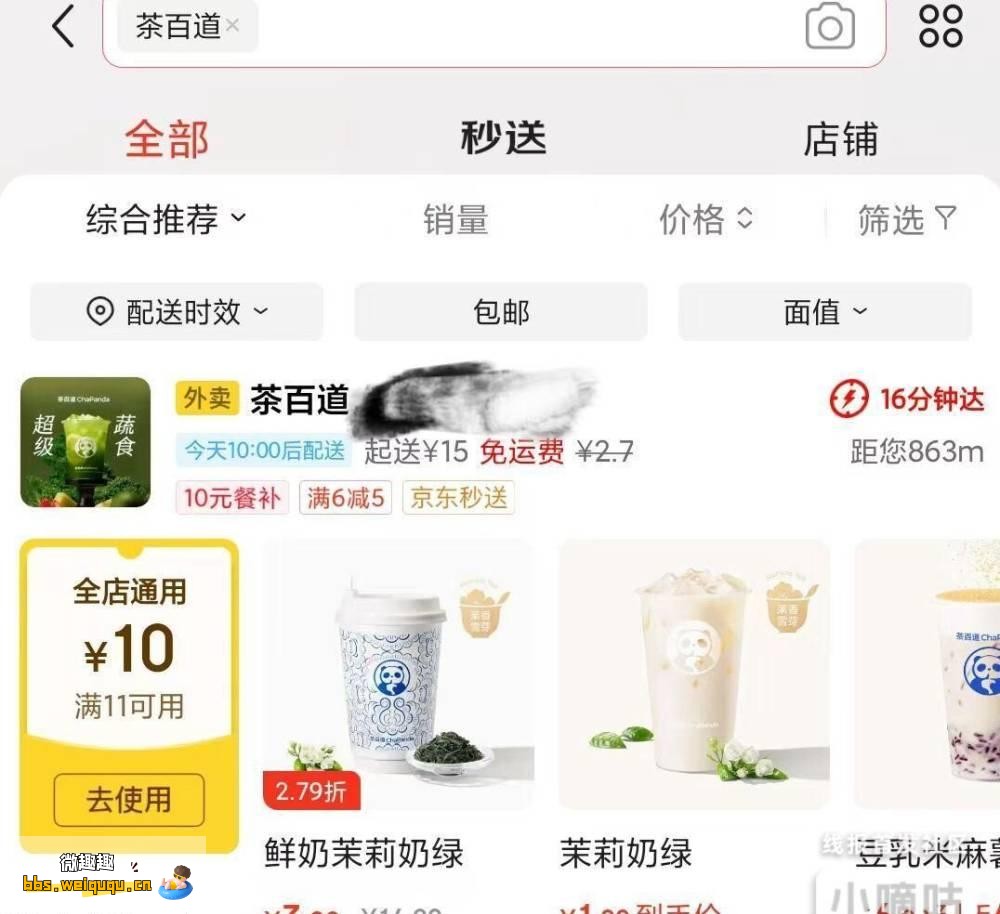Open camera image search
The image size is (1000, 914).
click(830, 27)
